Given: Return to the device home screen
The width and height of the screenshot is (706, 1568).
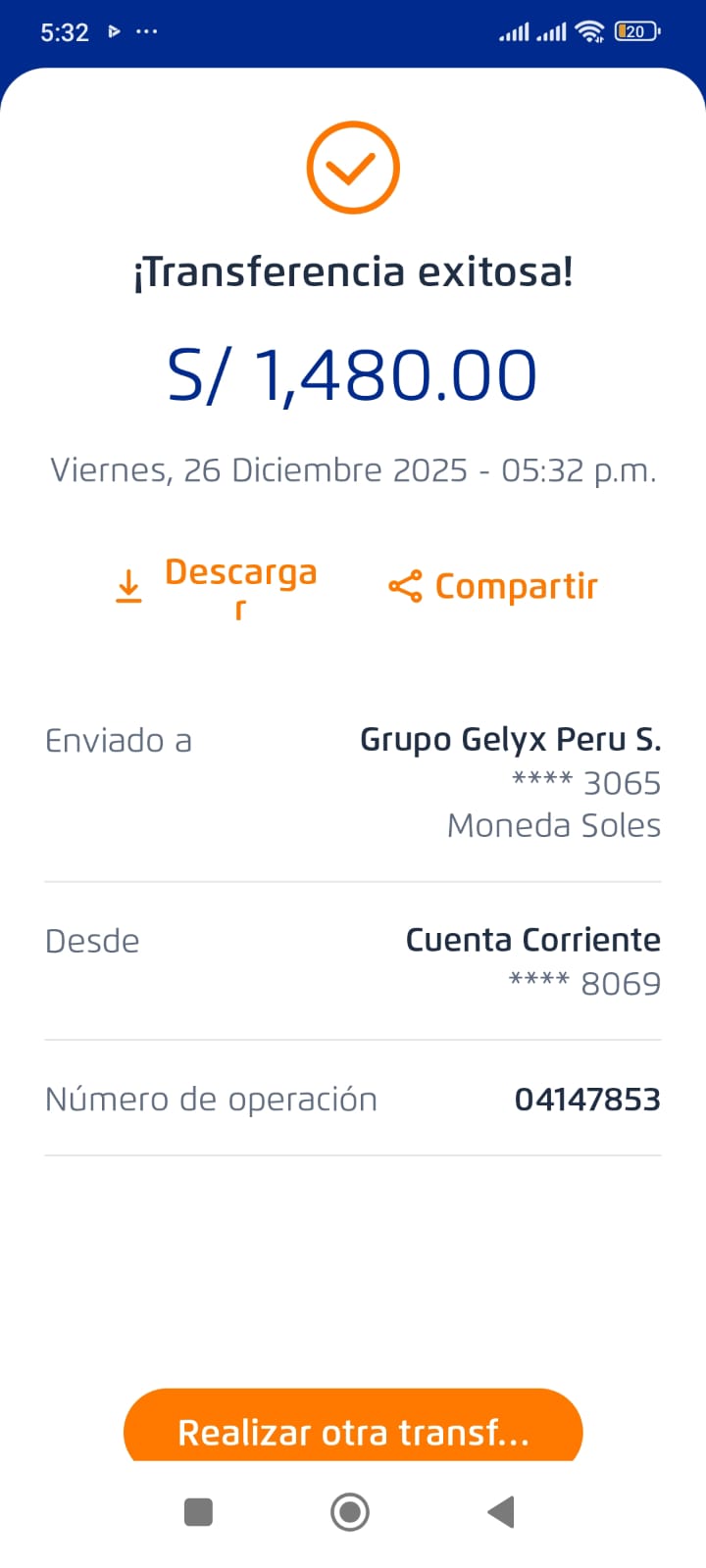Looking at the screenshot, I should (350, 1512).
